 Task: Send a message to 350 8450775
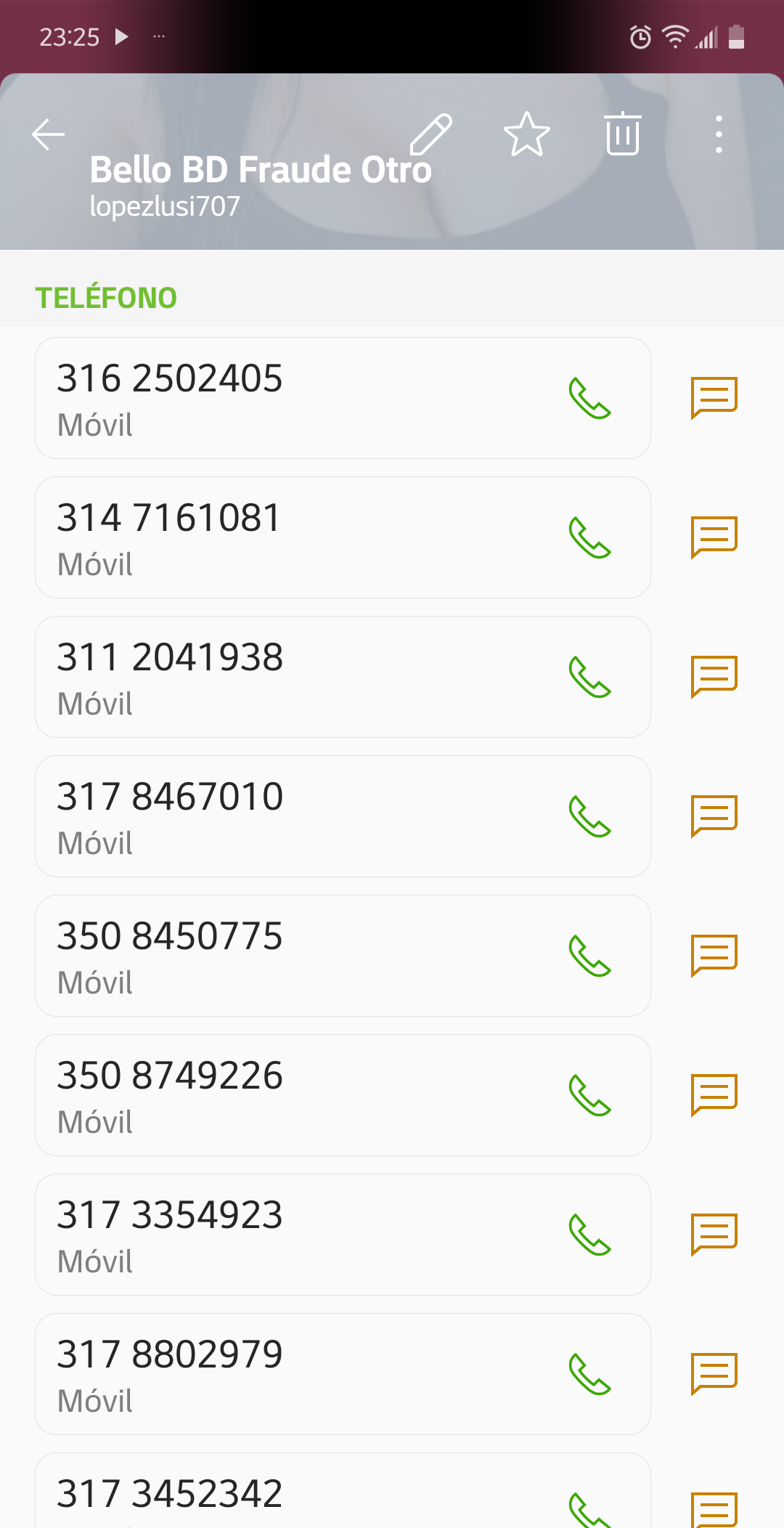coord(714,956)
